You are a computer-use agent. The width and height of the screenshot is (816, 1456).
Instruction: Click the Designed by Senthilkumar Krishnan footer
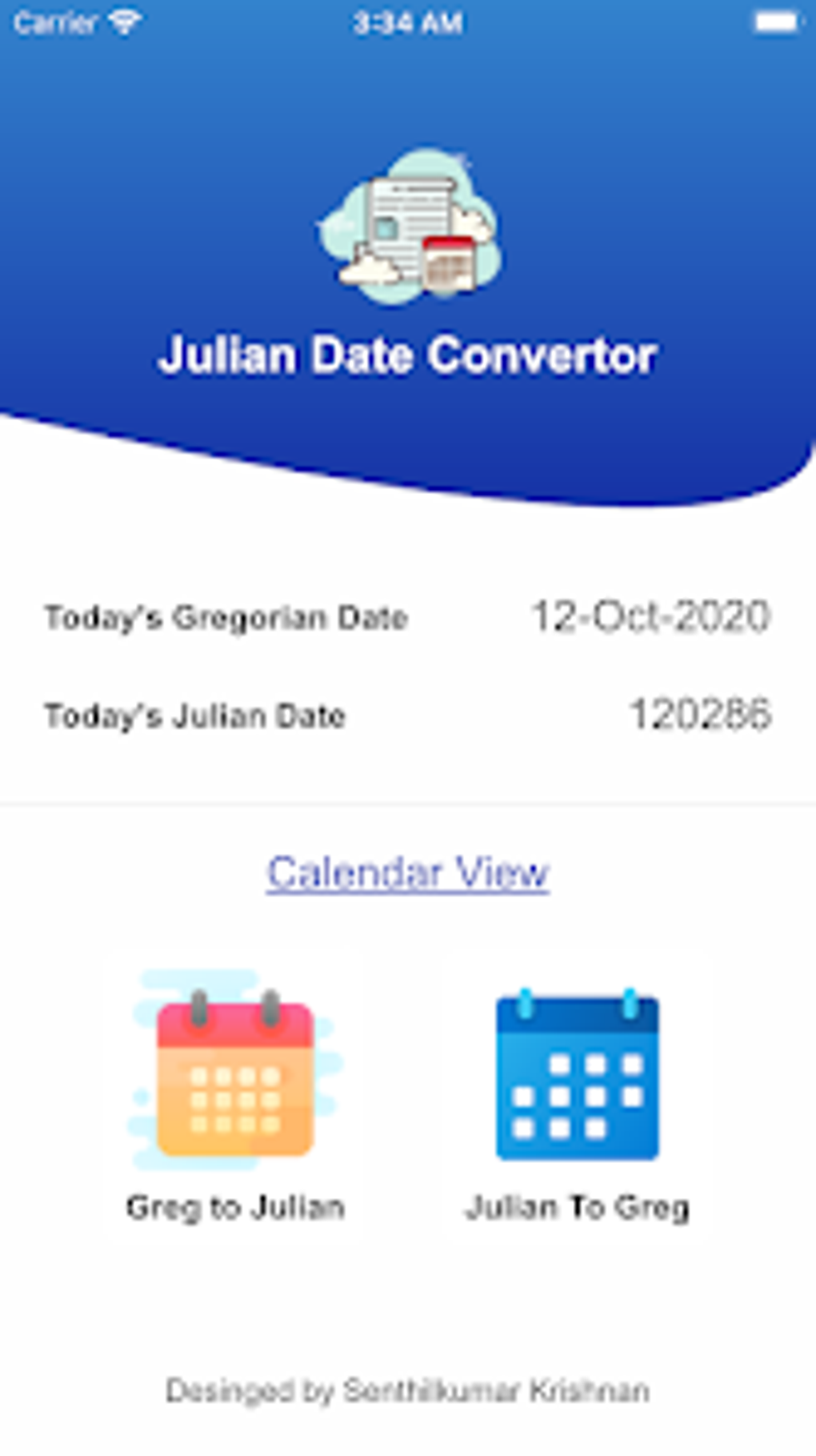point(406,1386)
